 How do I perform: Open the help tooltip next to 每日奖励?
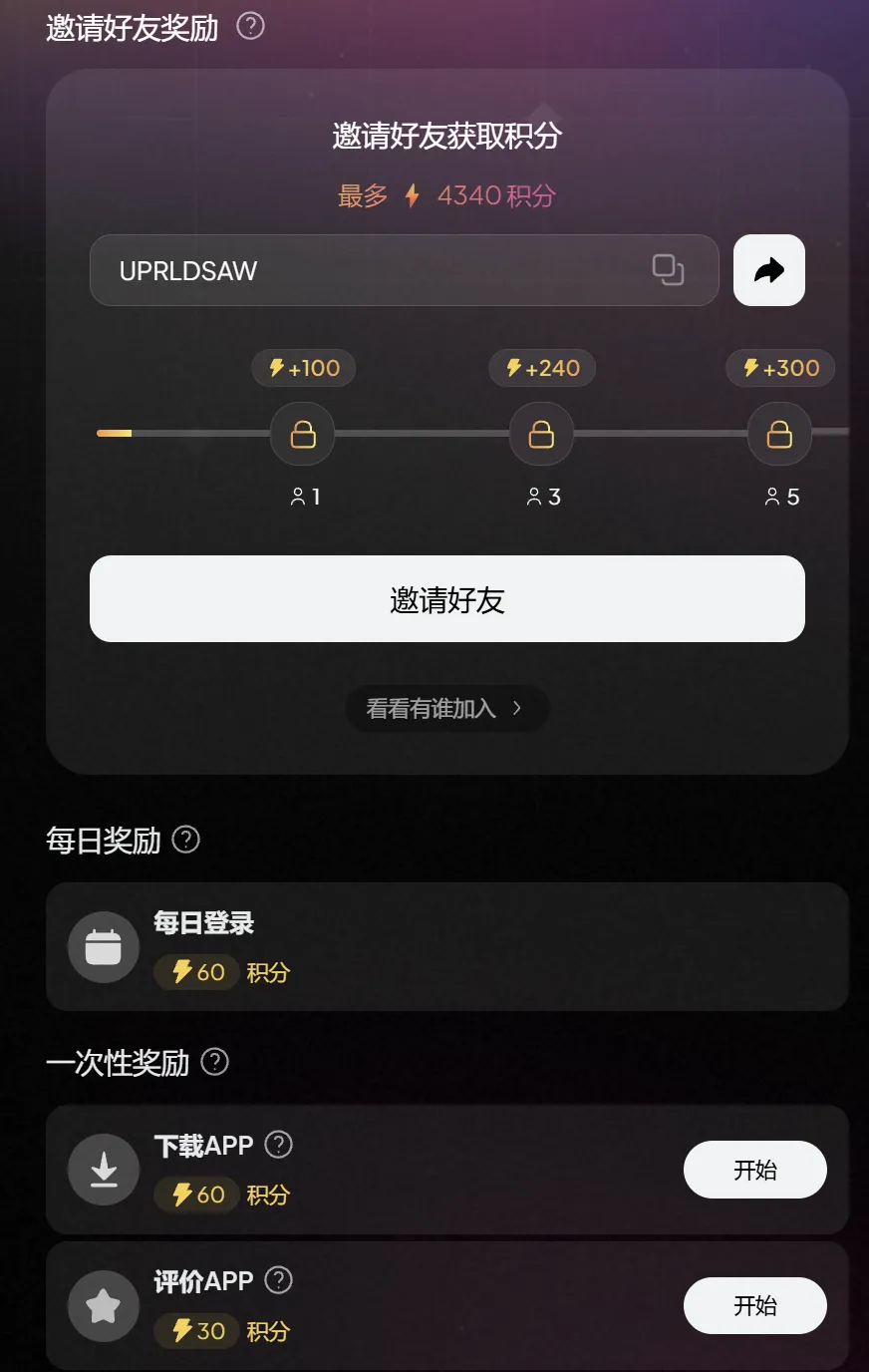click(x=184, y=840)
